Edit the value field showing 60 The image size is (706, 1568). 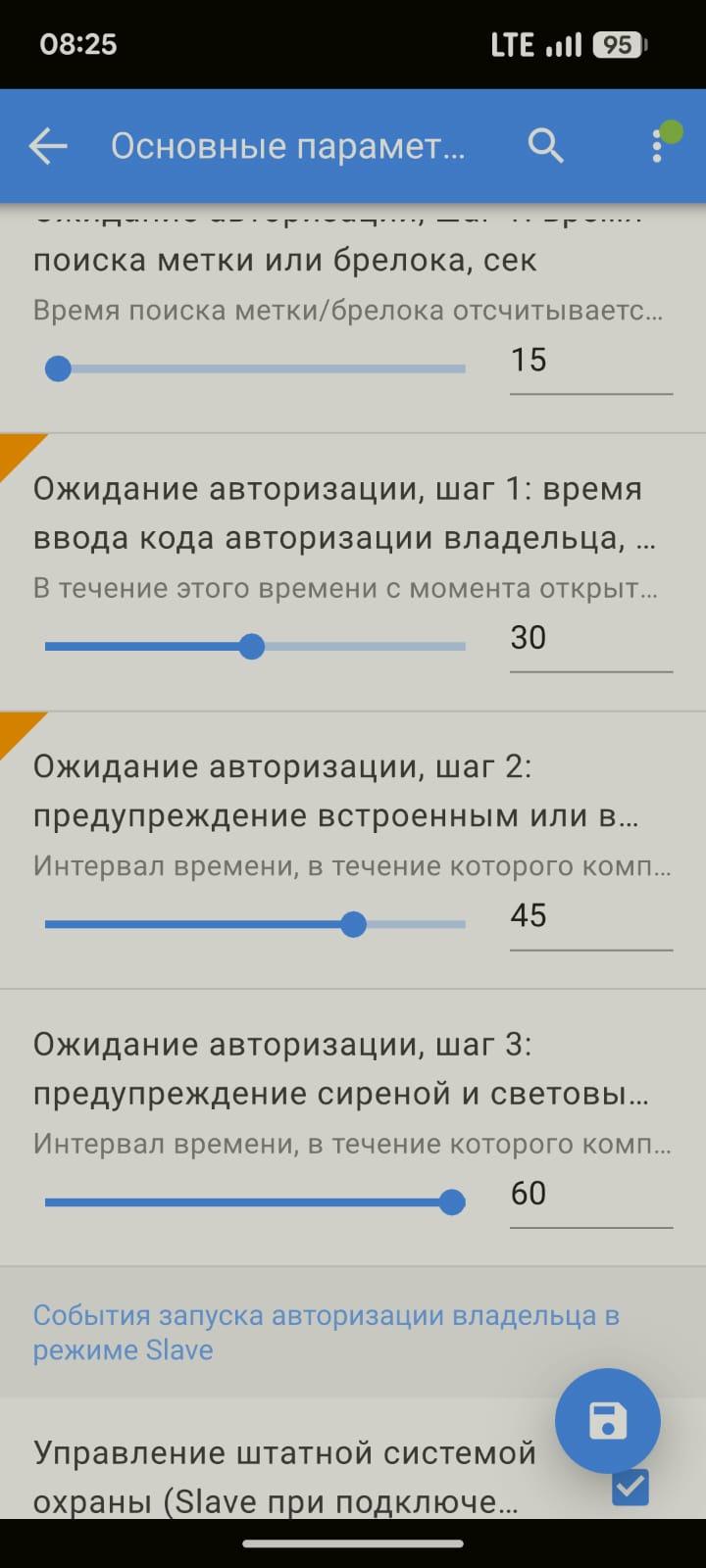tap(589, 1195)
